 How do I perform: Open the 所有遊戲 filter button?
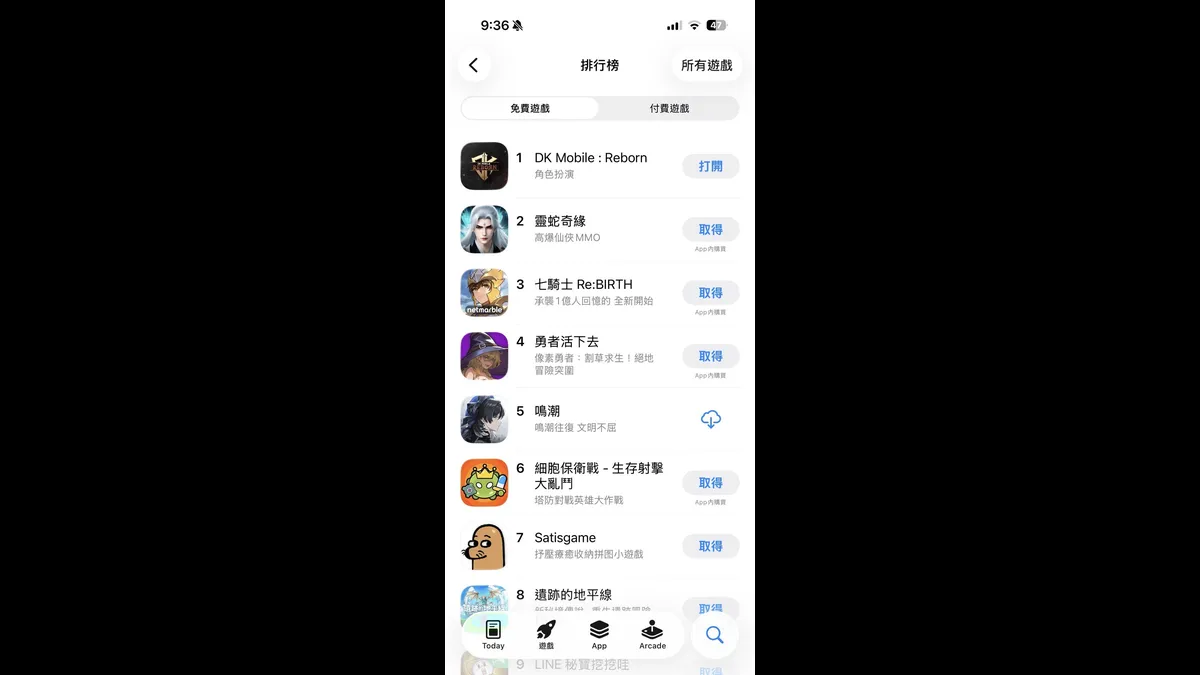(706, 65)
